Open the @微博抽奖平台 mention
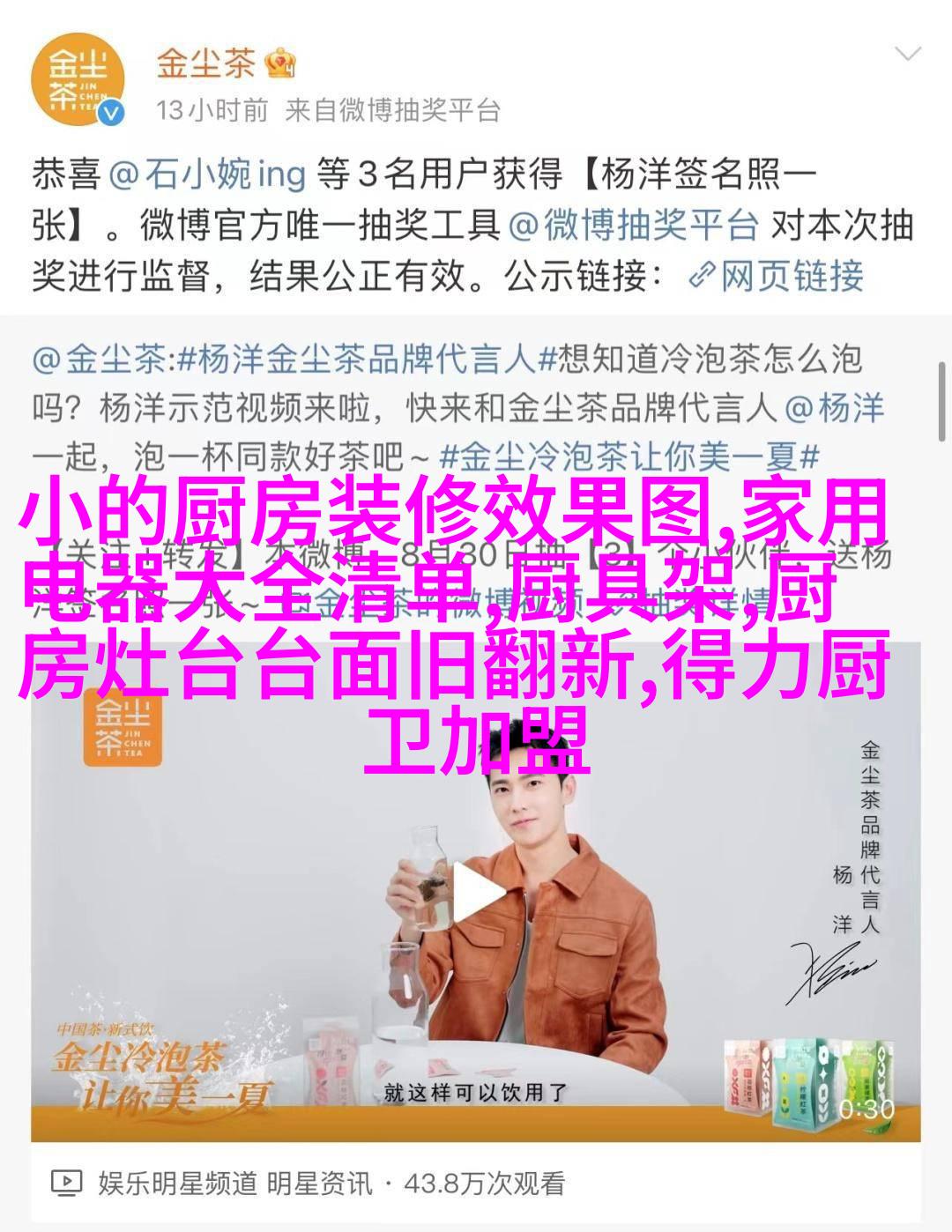 (634, 226)
